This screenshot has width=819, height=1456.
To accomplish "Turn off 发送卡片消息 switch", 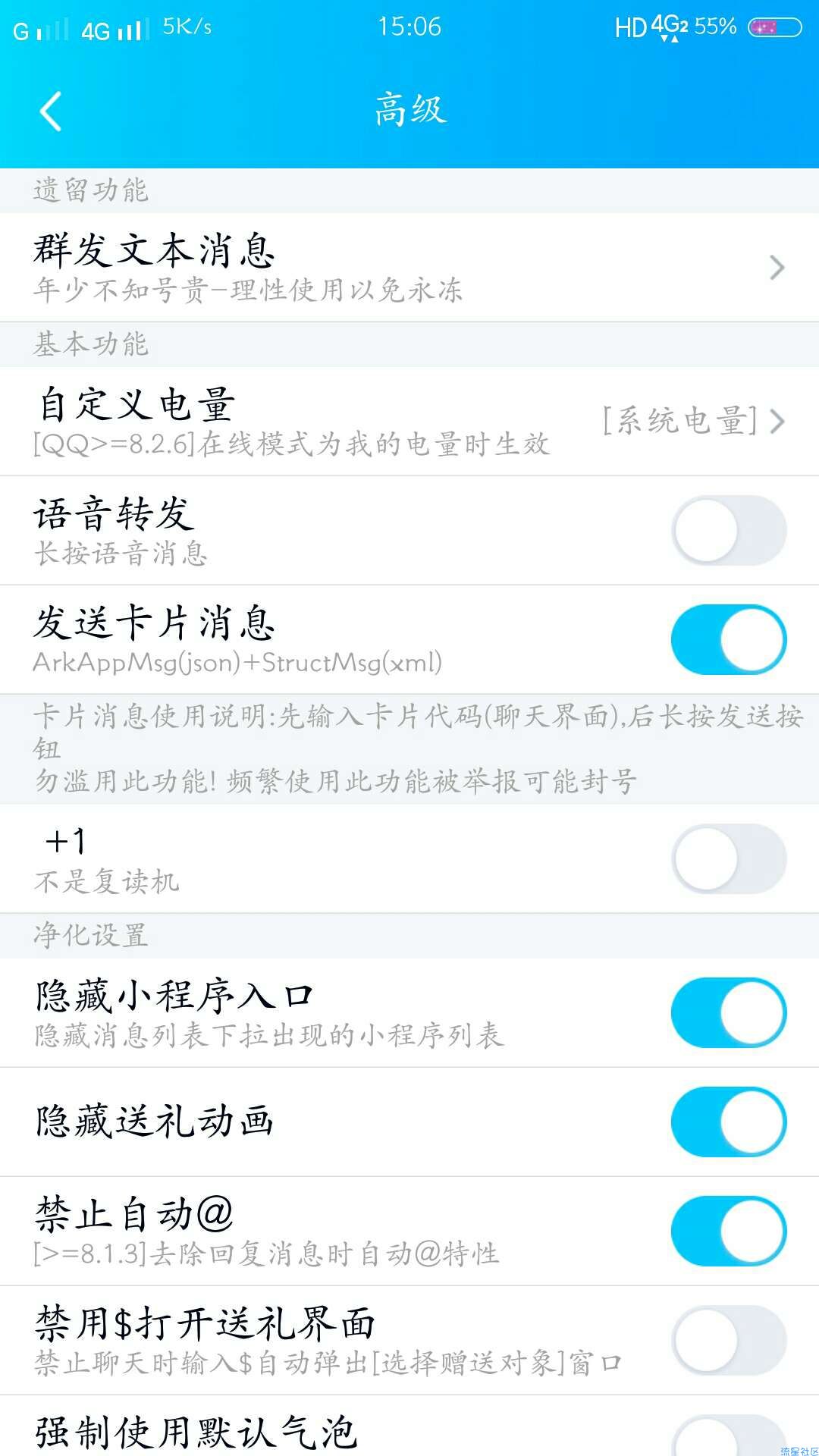I will pos(729,639).
